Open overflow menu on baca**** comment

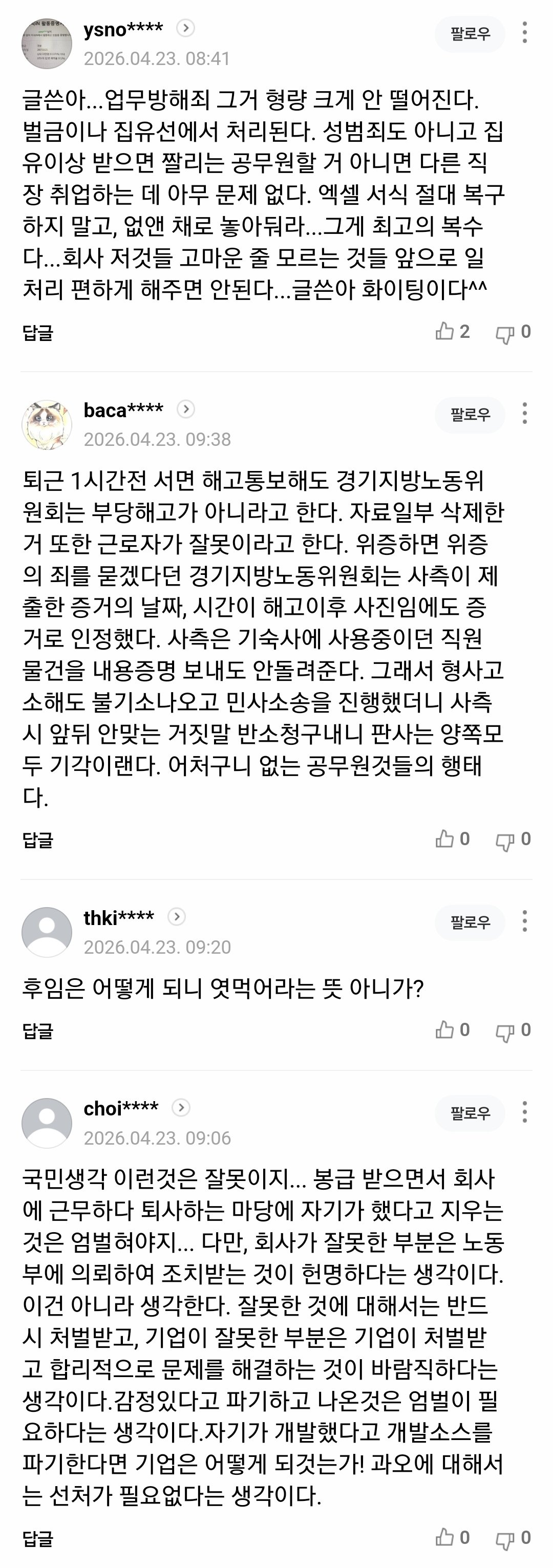[524, 413]
